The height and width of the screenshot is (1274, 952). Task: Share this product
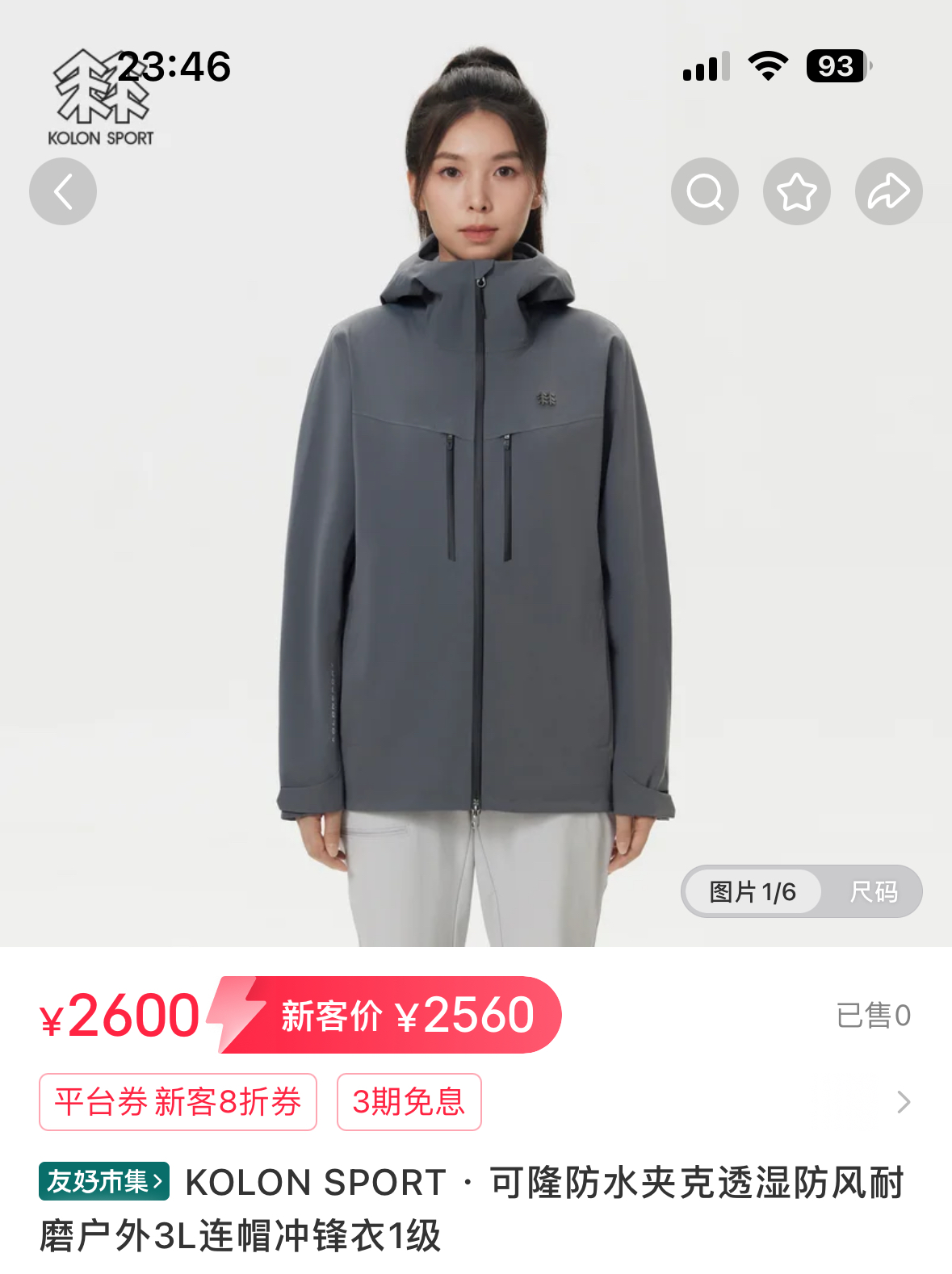click(888, 191)
